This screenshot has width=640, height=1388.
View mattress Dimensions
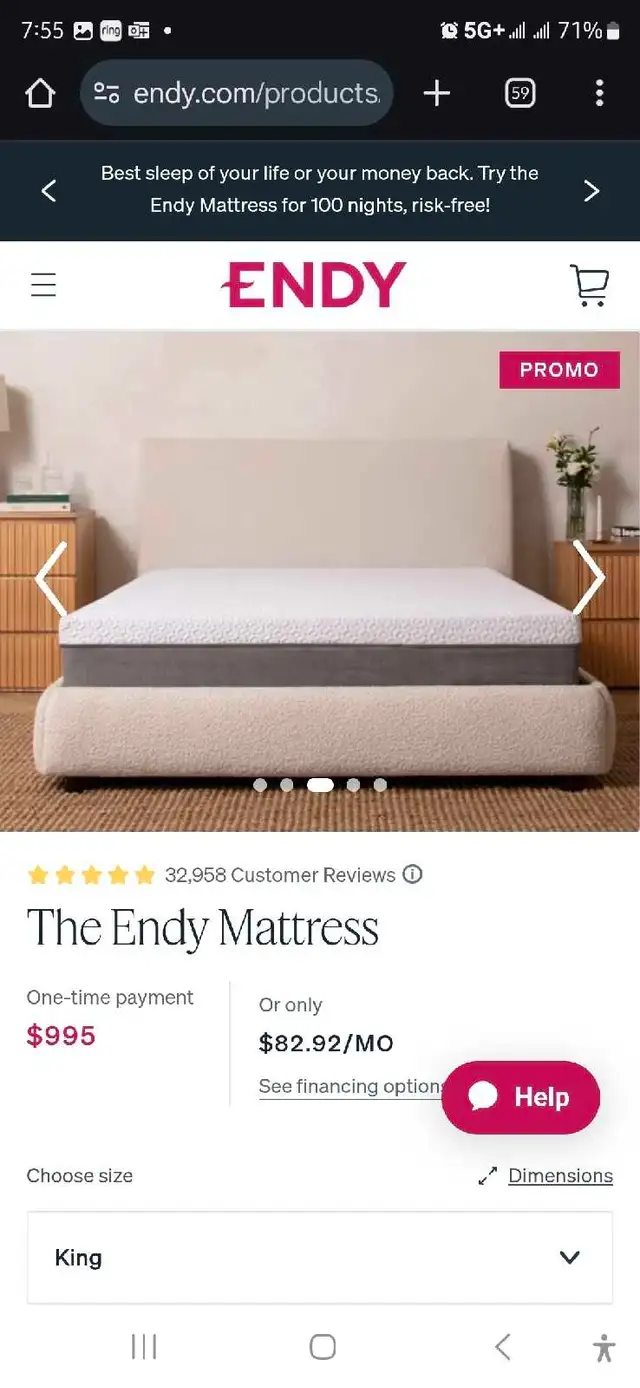click(x=560, y=1176)
